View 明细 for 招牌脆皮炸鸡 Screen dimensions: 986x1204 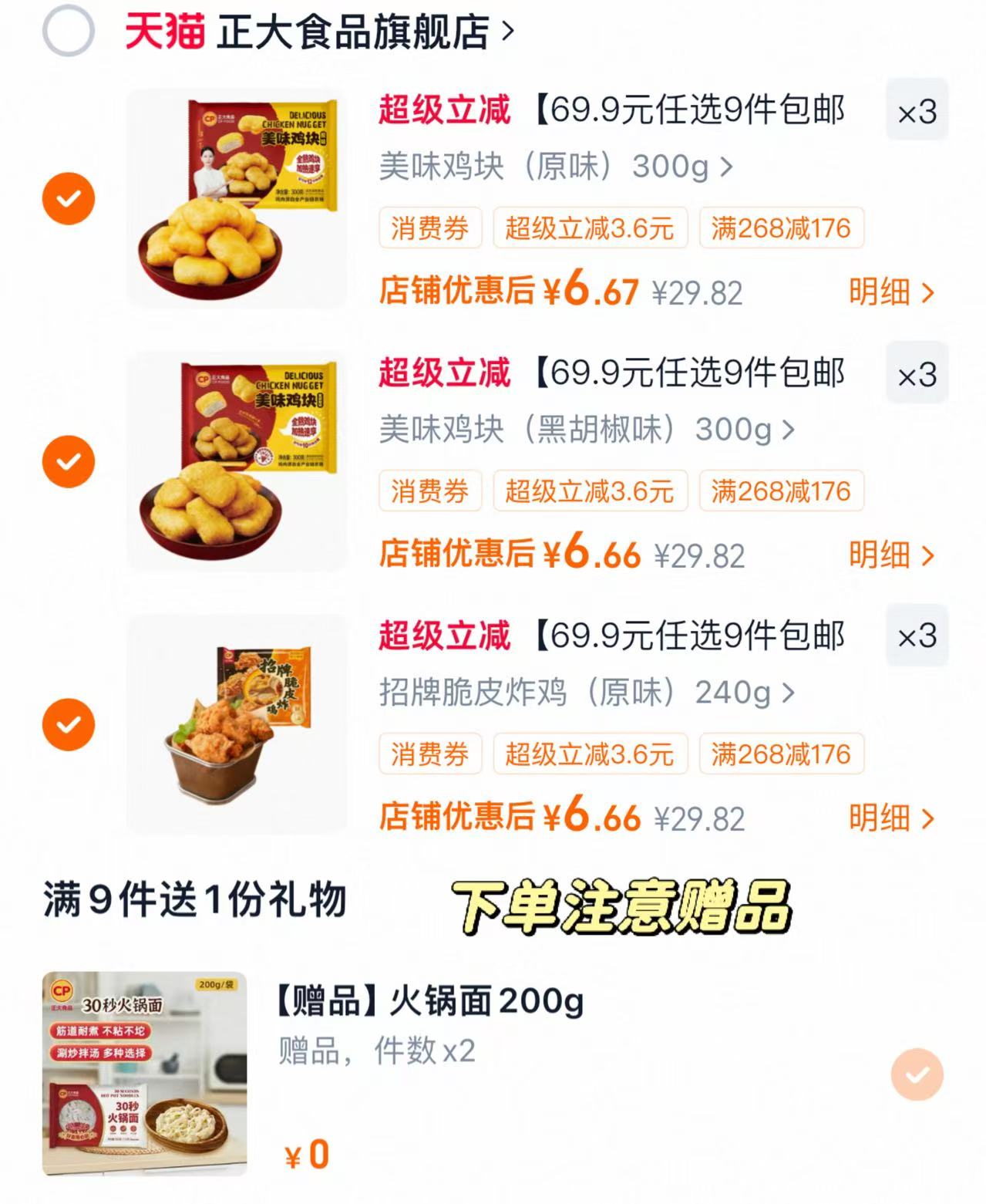pyautogui.click(x=891, y=818)
